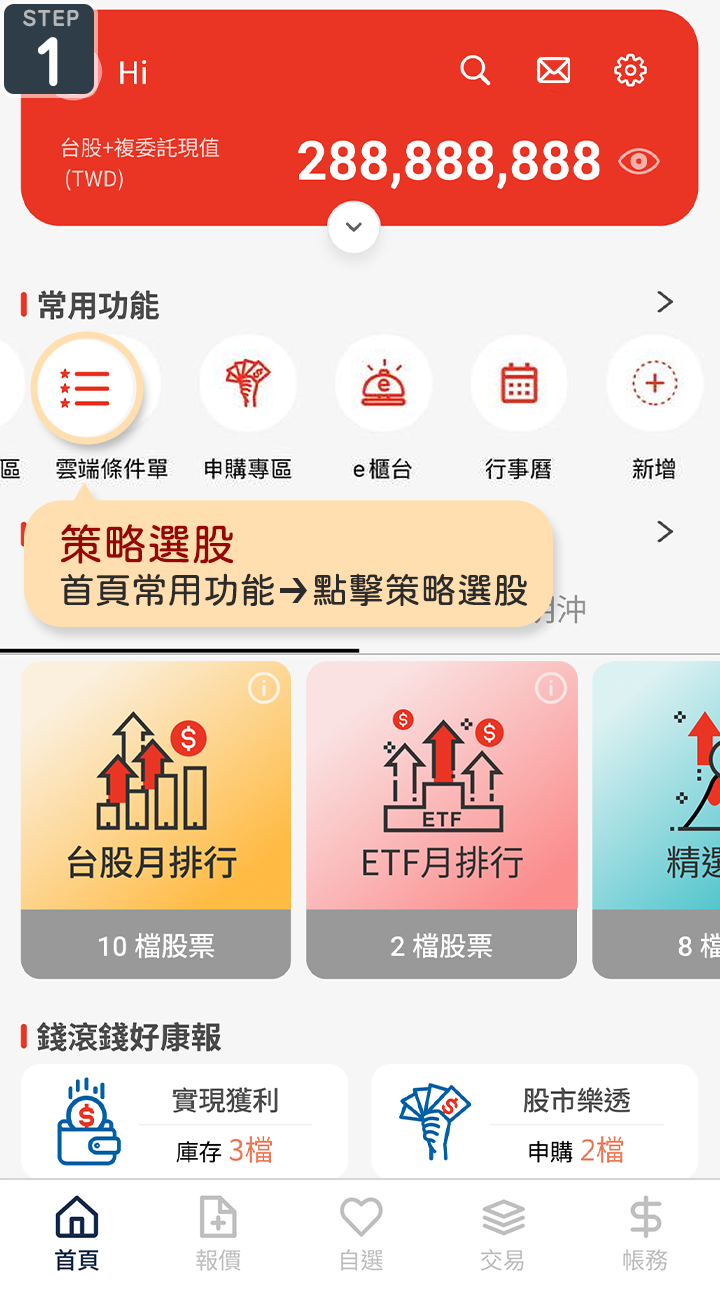Hide the account value with eye icon
The image size is (720, 1300).
[x=638, y=161]
